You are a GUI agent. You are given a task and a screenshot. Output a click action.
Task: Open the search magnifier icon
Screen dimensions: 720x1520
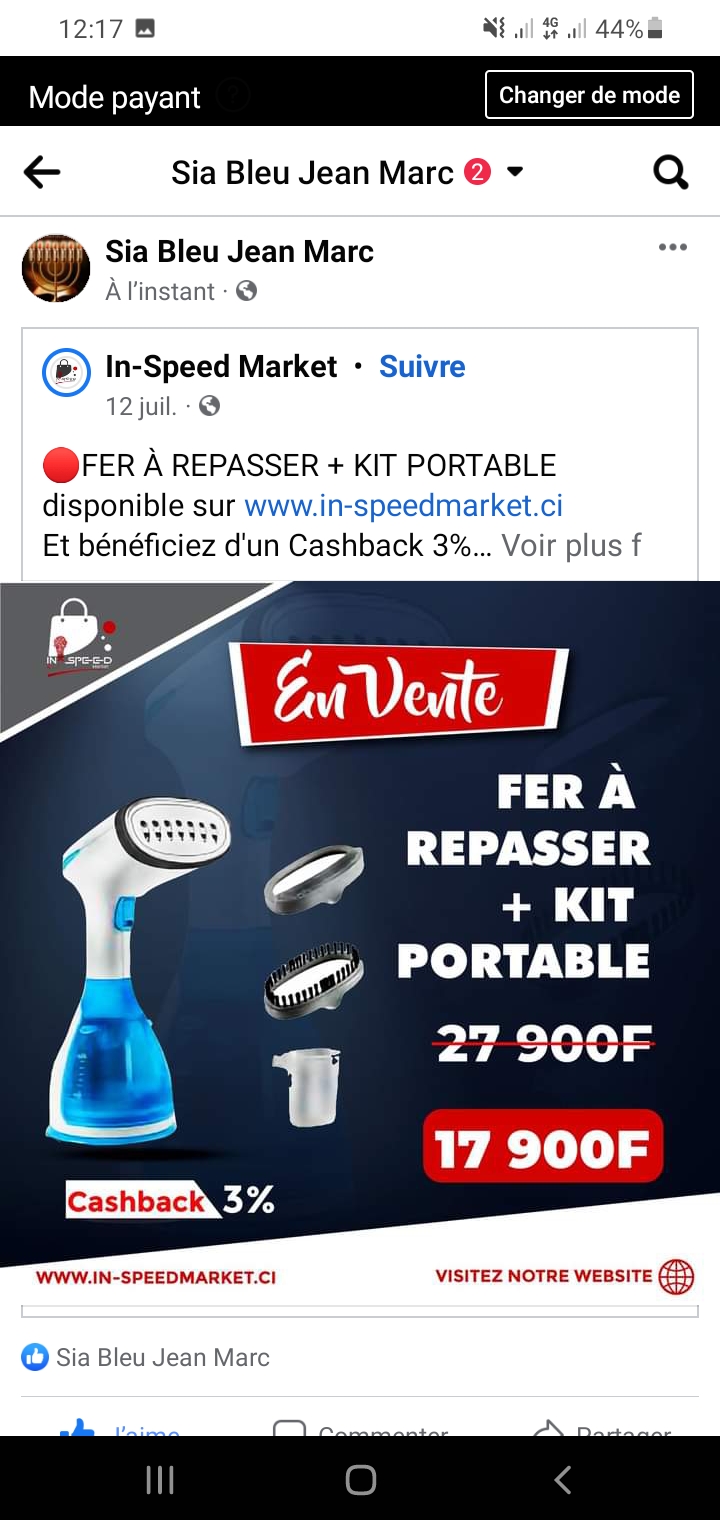click(x=670, y=173)
